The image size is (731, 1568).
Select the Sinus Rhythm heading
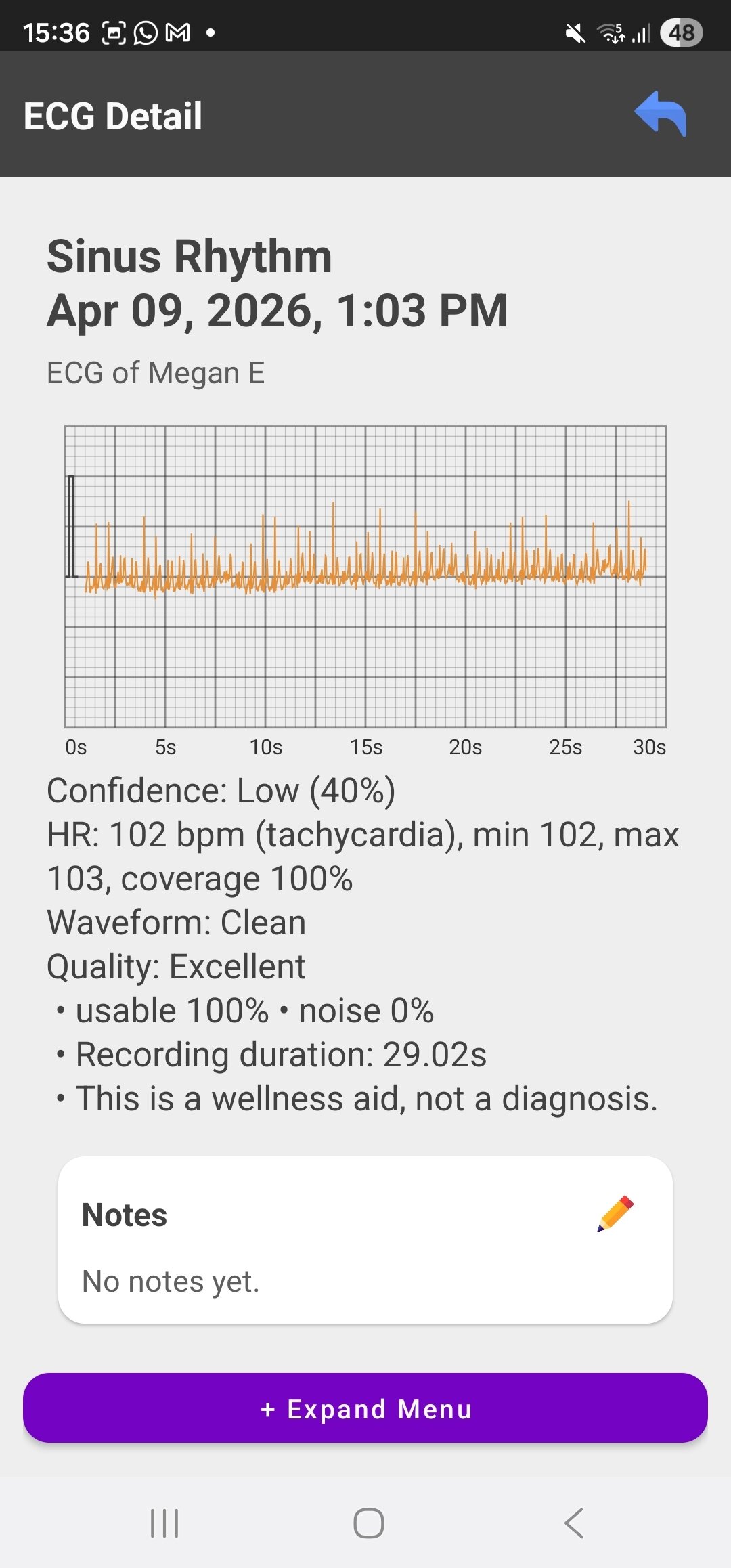click(190, 257)
